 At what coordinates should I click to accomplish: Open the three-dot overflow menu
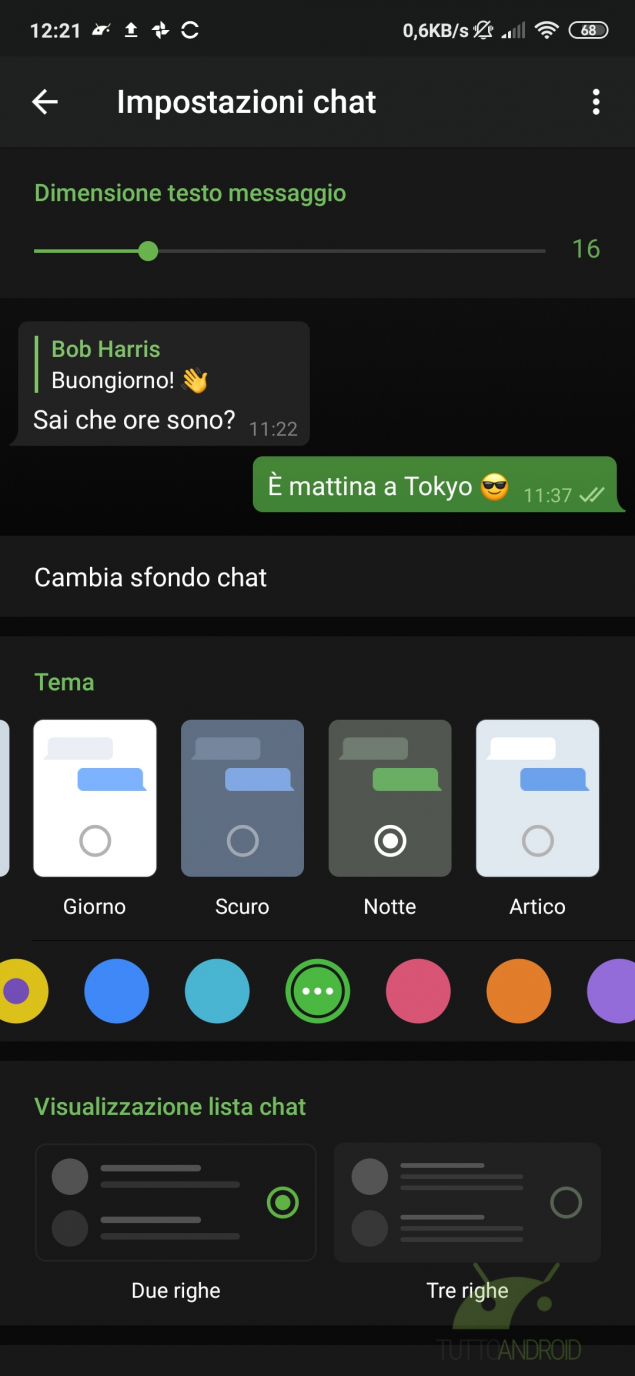(596, 102)
